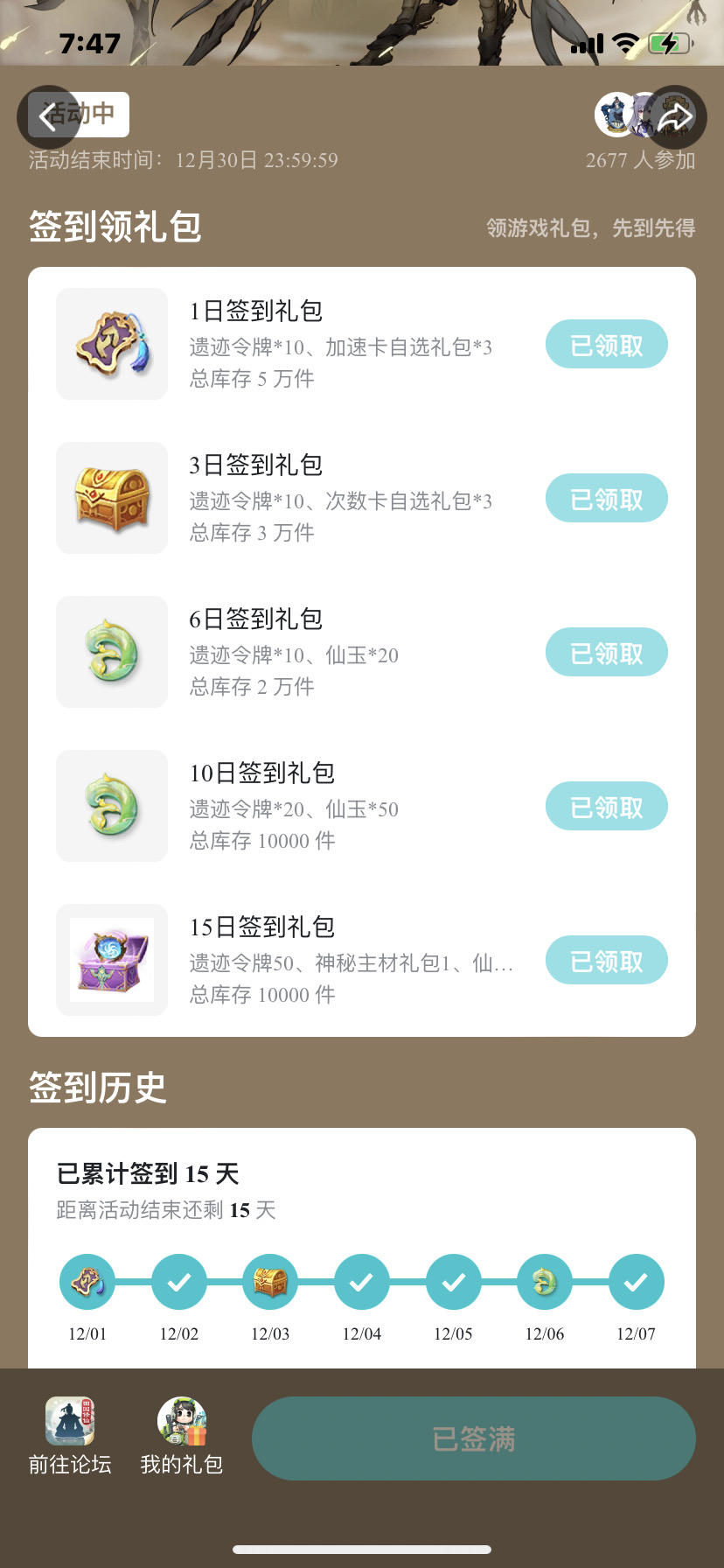
Task: Click the 3日签到礼包 treasure chest icon
Action: pos(111,498)
